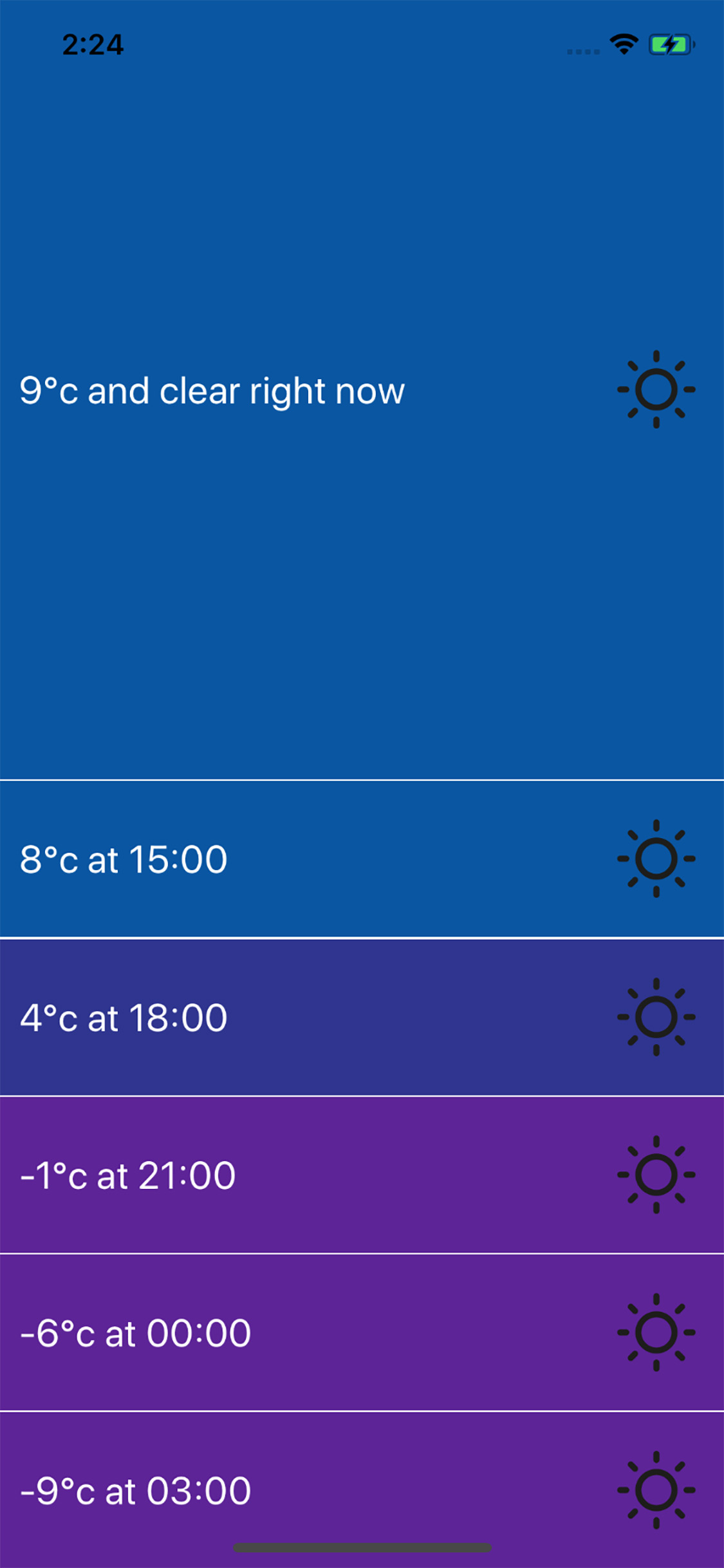Click the sun icon for the 21:00 forecast

657,1174
